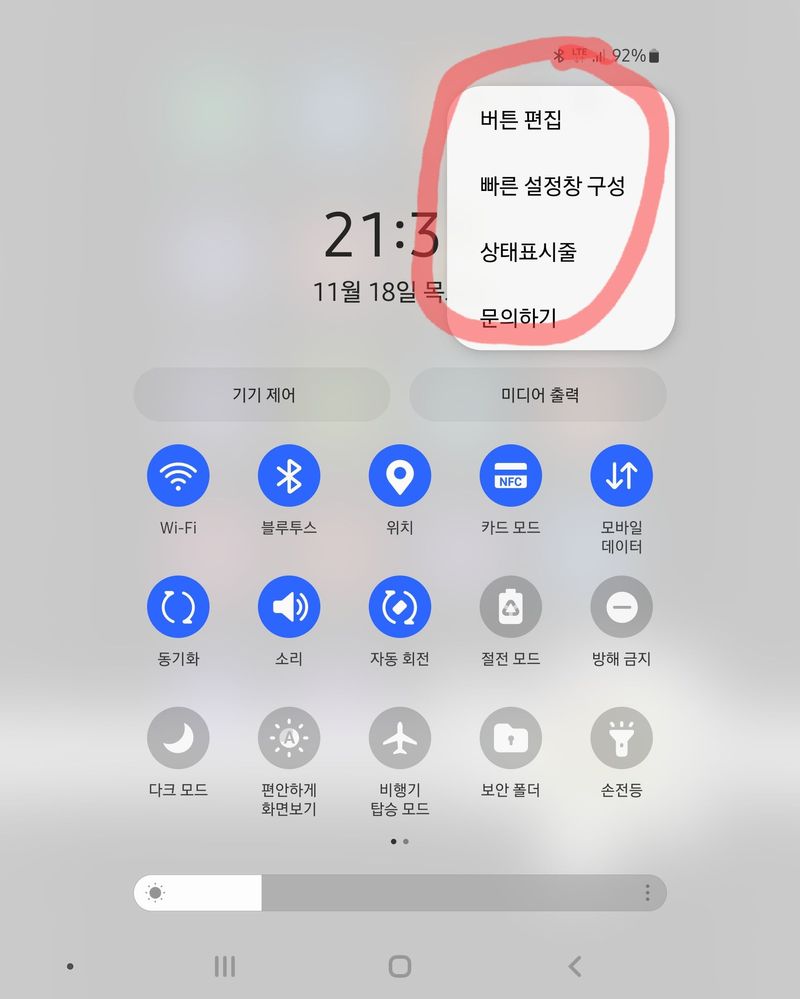800x999 pixels.
Task: Enable 절전 모드
Action: (x=511, y=607)
